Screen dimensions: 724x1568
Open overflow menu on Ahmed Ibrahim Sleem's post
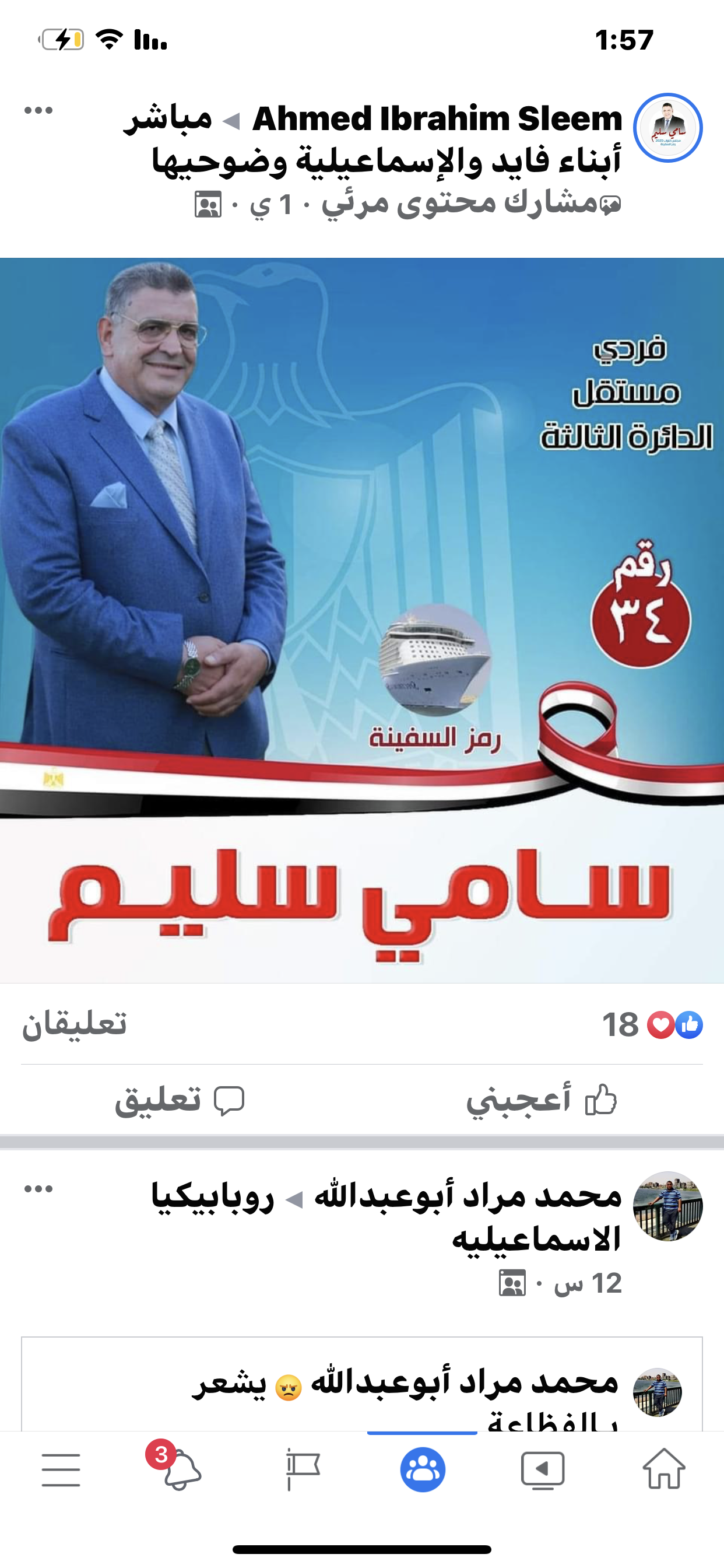pyautogui.click(x=38, y=110)
